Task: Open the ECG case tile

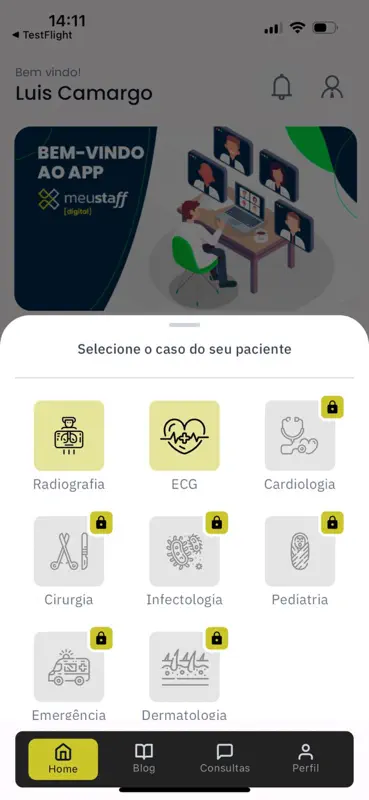Action: pos(184,435)
